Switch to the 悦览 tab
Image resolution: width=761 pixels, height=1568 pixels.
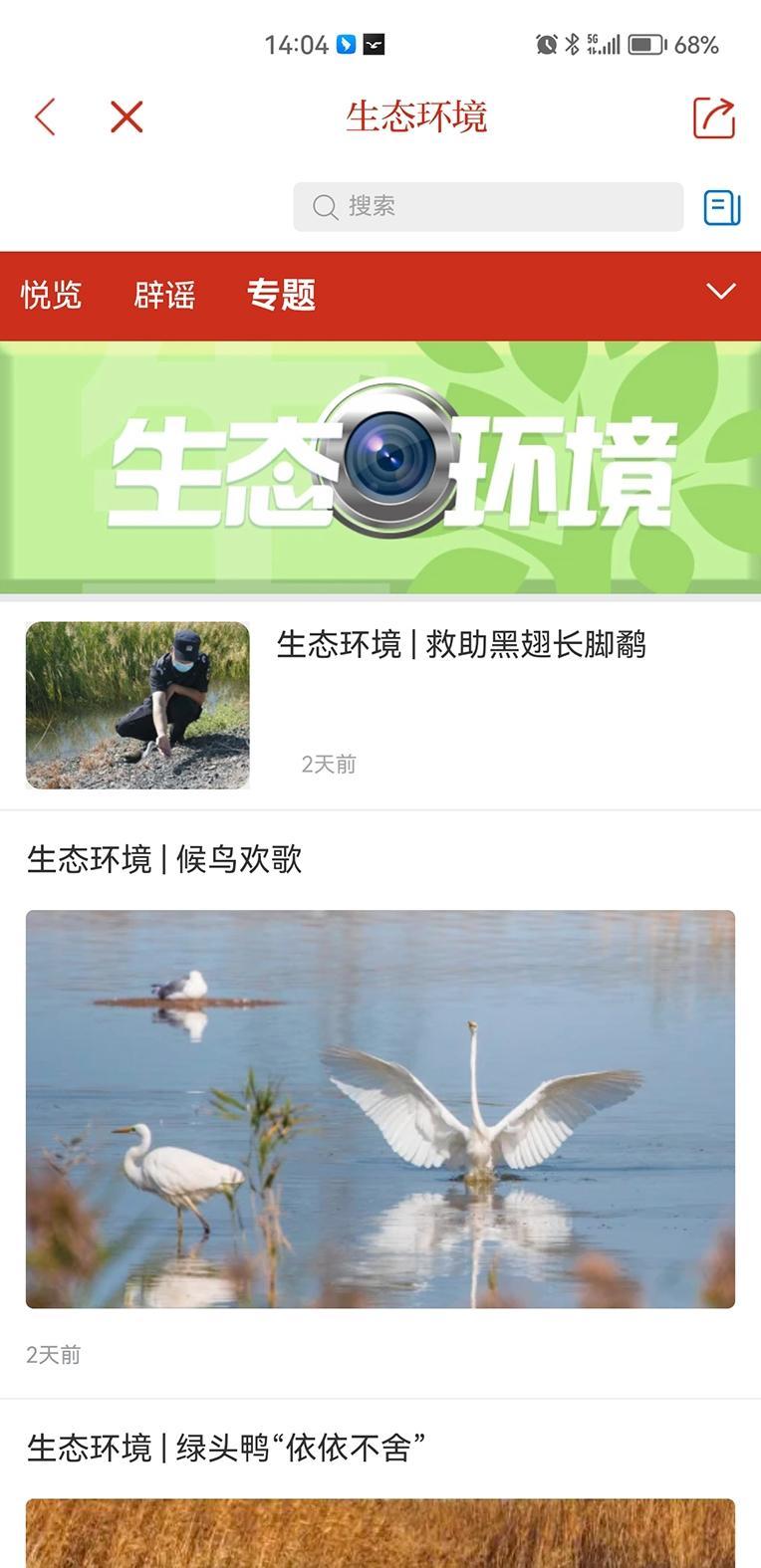click(x=52, y=295)
